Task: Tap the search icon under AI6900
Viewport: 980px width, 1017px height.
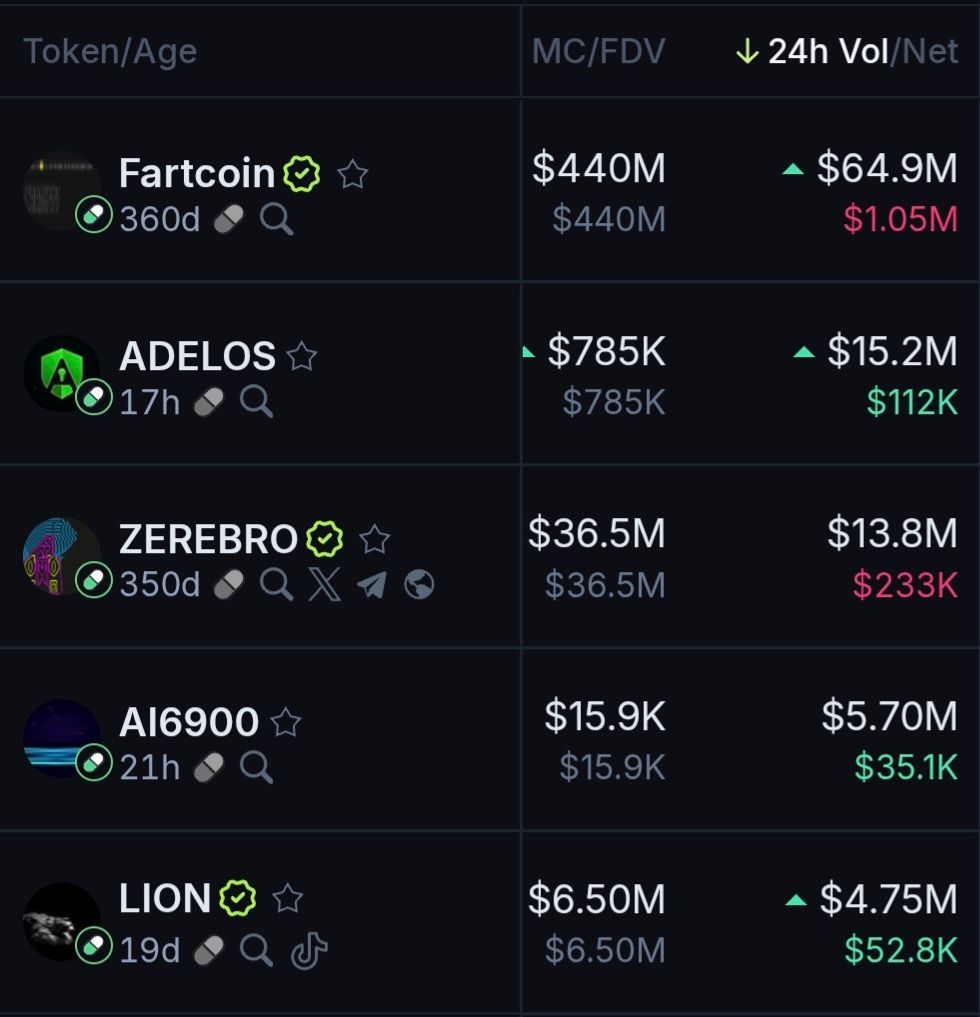Action: 256,767
